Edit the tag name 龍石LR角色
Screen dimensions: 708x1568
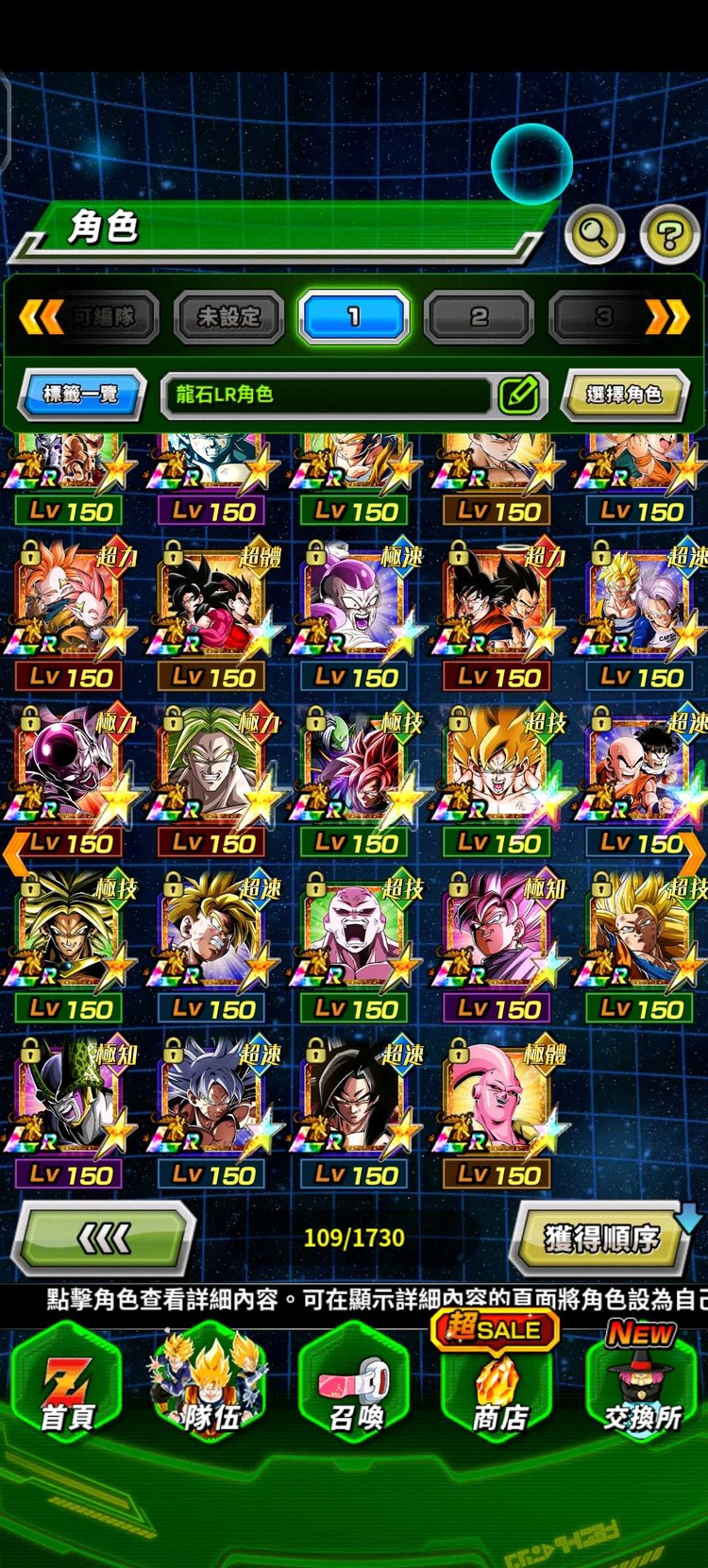(518, 395)
